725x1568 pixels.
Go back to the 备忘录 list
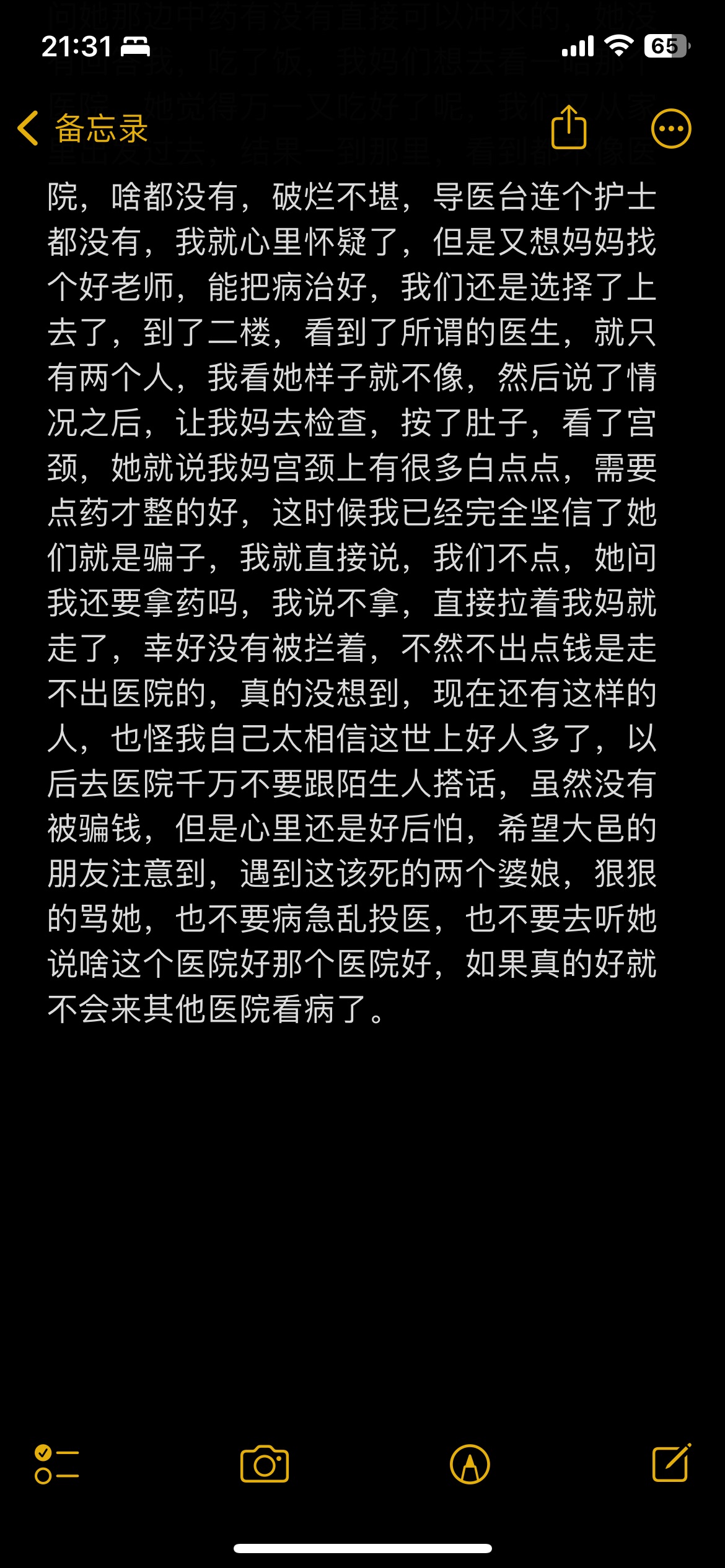[x=82, y=129]
